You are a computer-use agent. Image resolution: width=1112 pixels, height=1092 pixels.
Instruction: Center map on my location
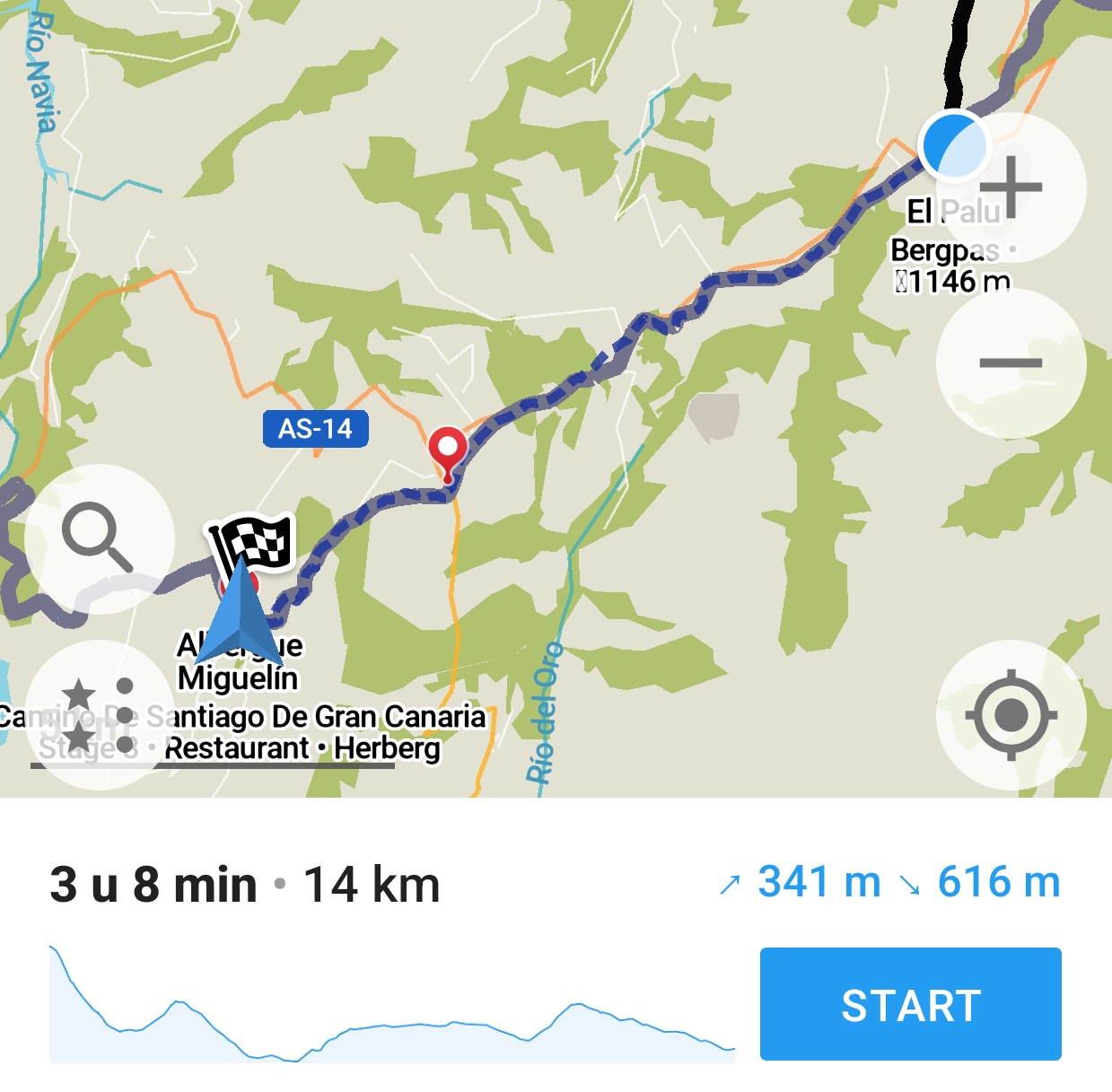tap(1011, 715)
